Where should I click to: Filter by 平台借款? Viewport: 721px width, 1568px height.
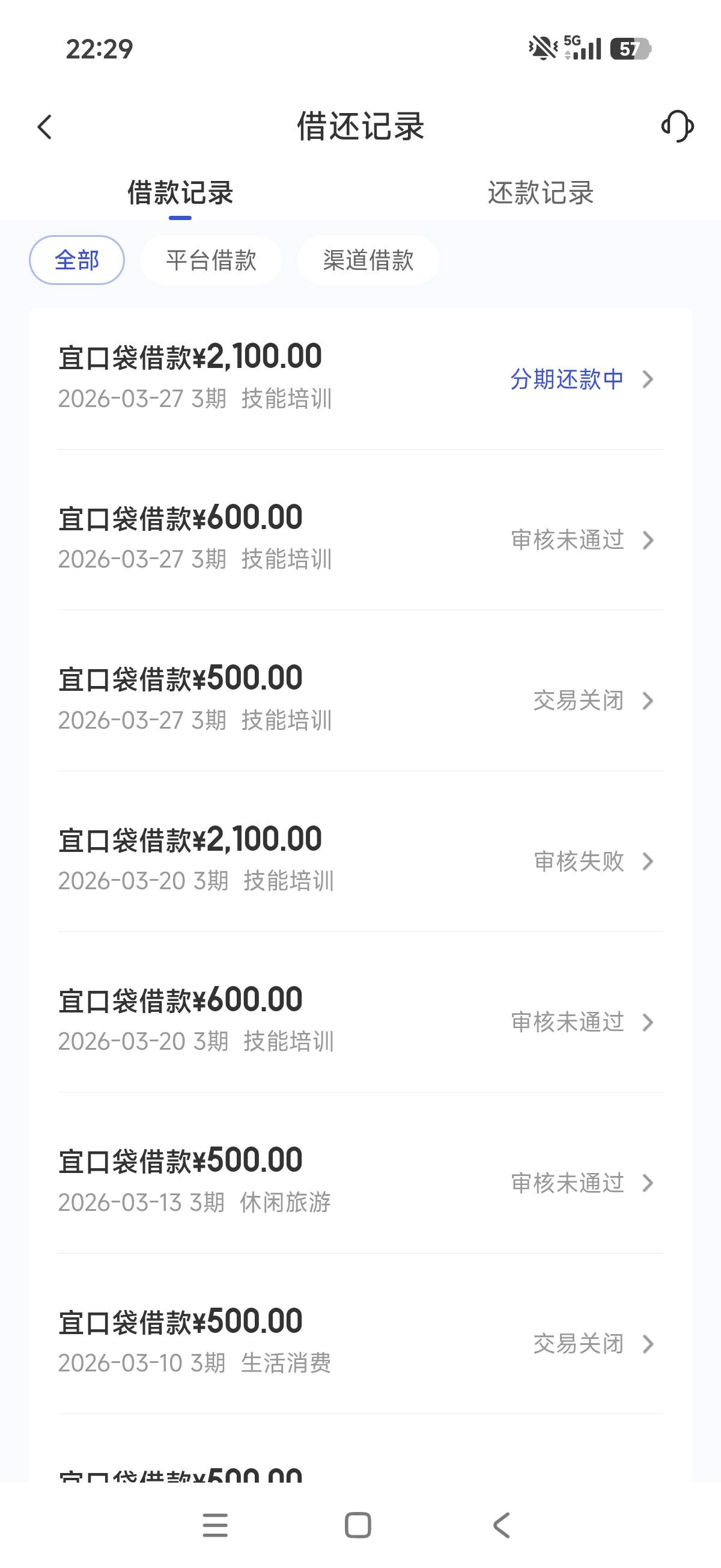click(210, 260)
